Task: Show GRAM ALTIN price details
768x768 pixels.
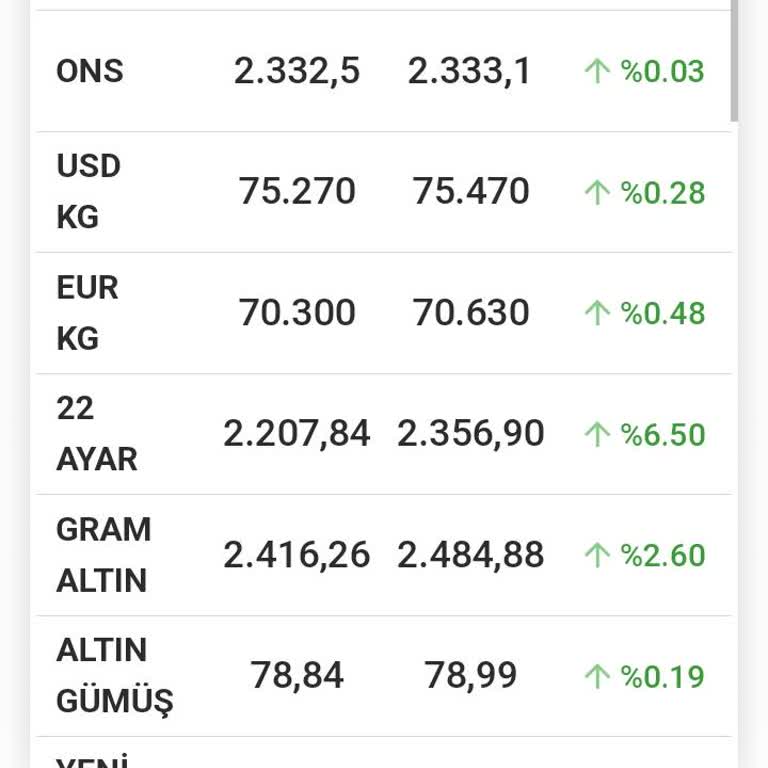Action: click(380, 555)
